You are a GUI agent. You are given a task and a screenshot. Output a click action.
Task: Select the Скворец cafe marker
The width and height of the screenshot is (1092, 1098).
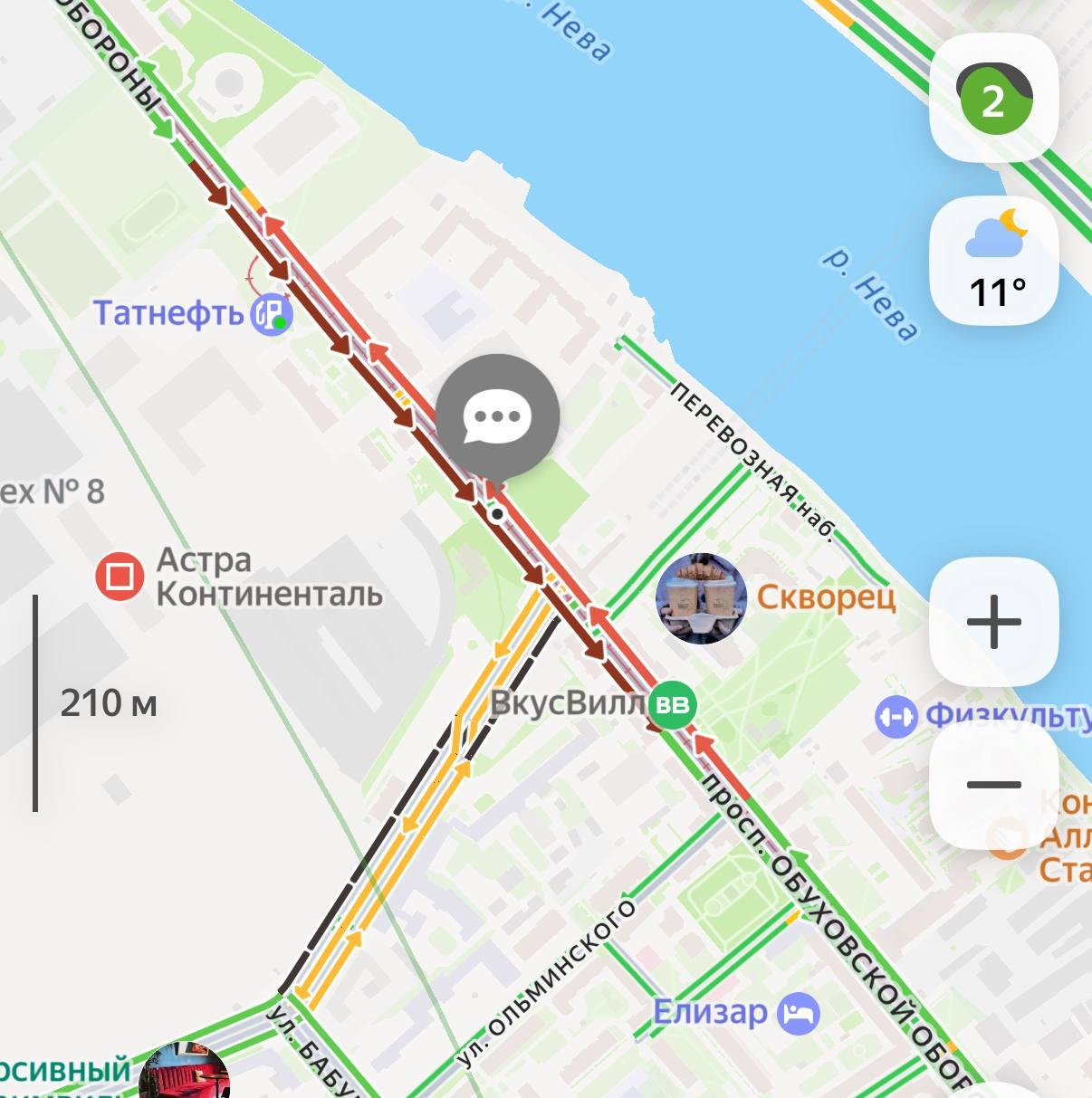[x=701, y=598]
